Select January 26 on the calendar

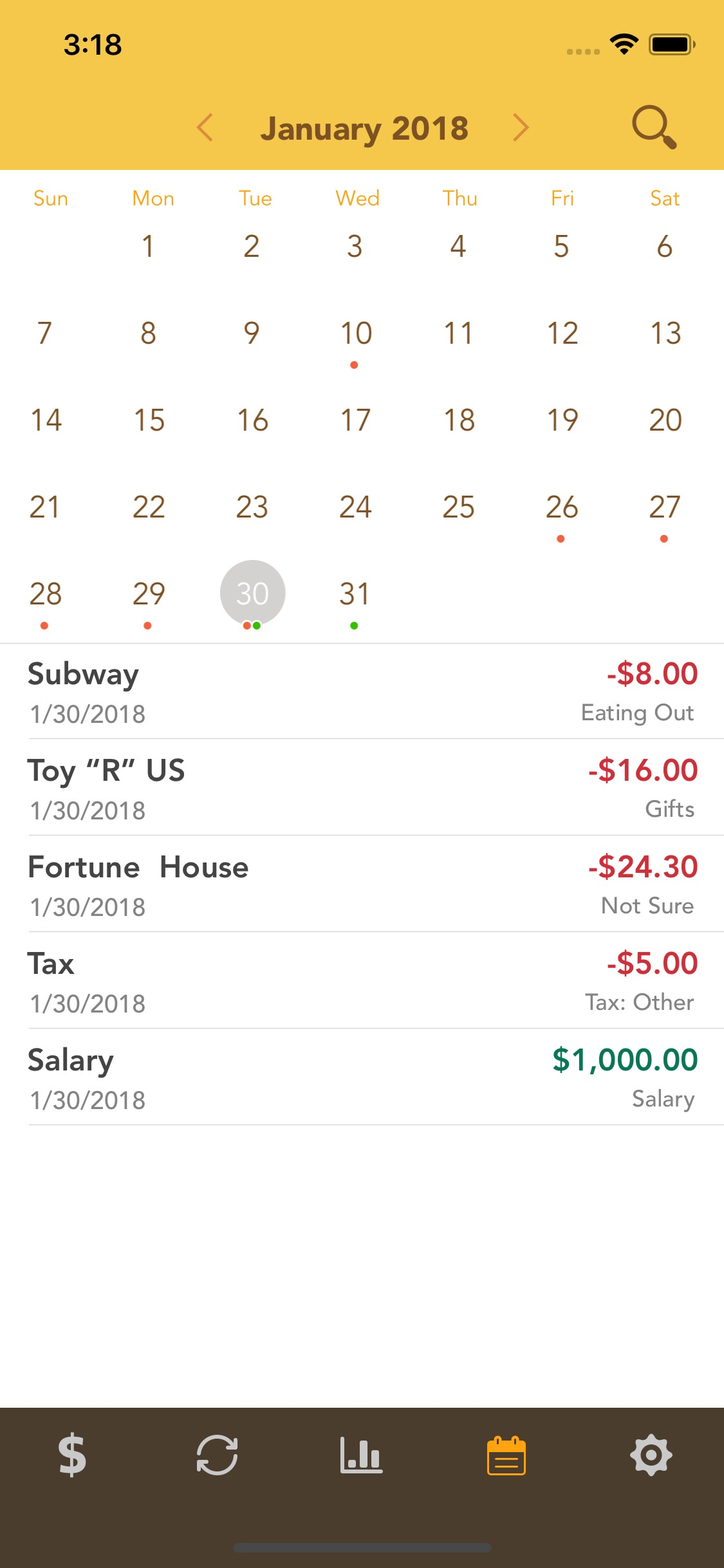(x=561, y=507)
